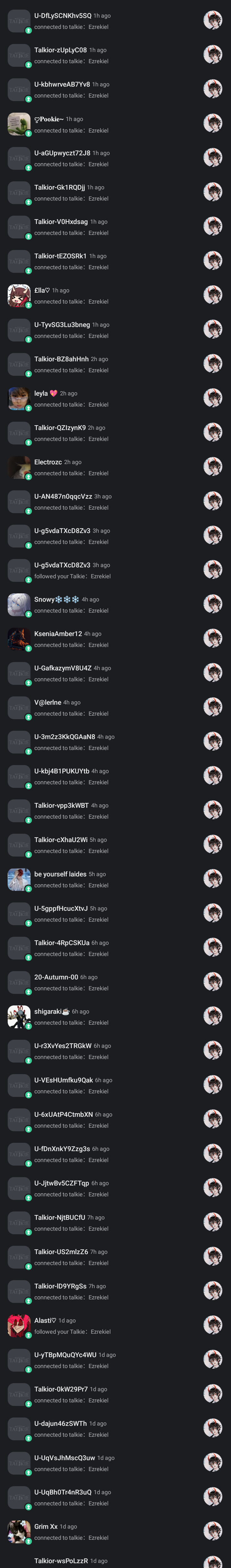View shigaraki's profile avatar

19,1017
